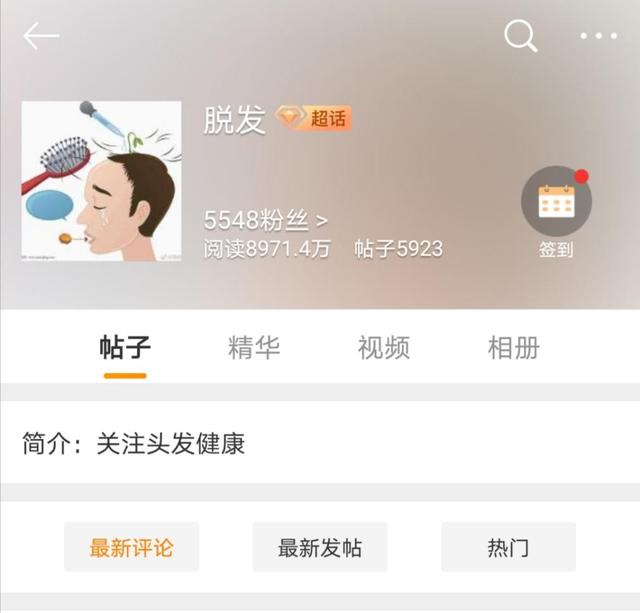The width and height of the screenshot is (640, 613).
Task: Tap the 签到 check-in button
Action: (x=556, y=210)
